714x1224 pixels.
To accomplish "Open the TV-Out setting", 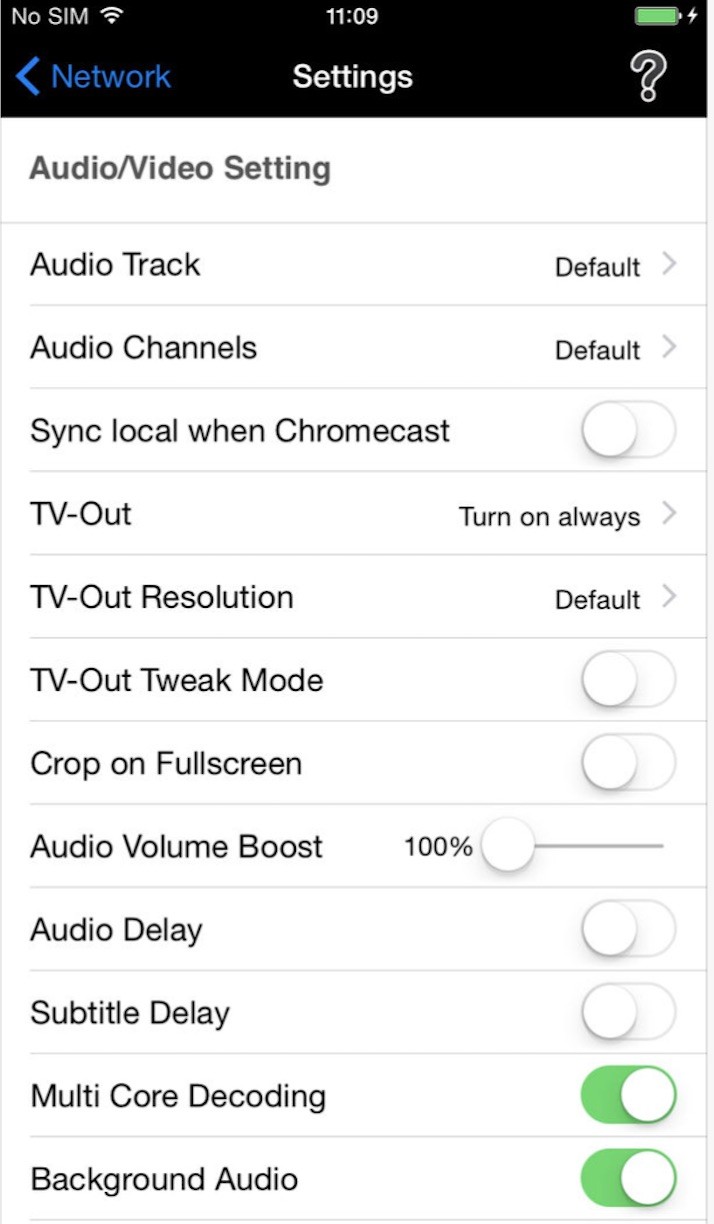I will (355, 515).
